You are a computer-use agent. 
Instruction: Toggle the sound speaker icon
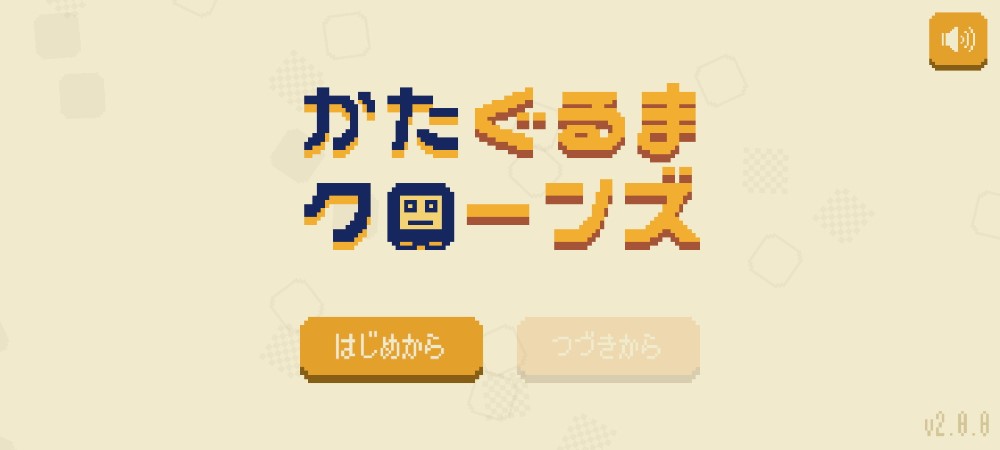click(957, 40)
